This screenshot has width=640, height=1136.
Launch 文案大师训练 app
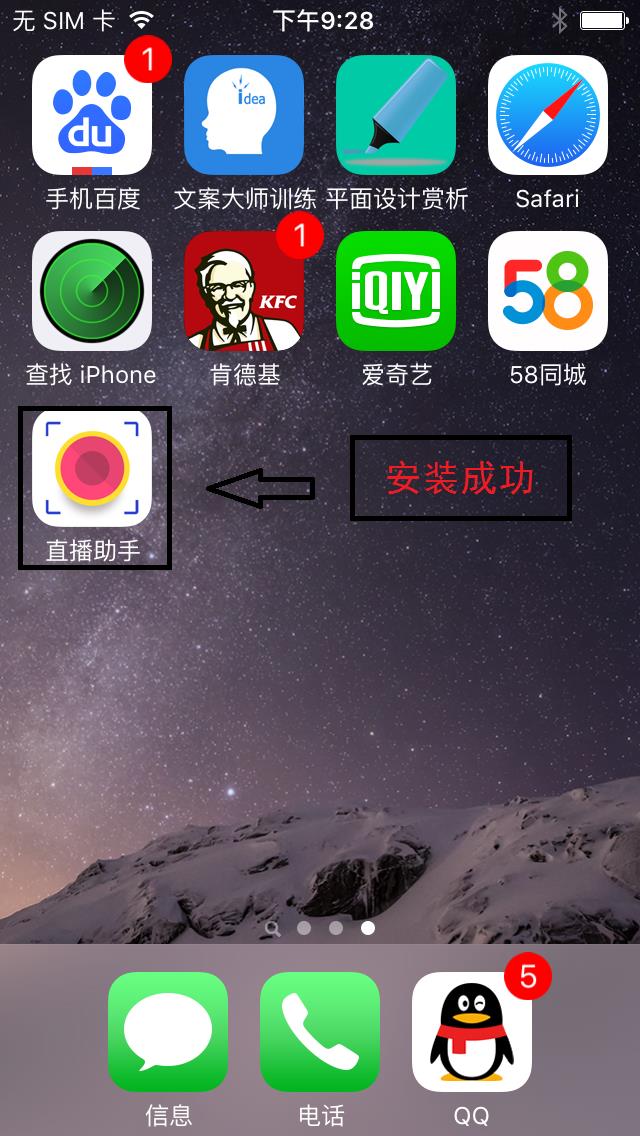click(244, 115)
